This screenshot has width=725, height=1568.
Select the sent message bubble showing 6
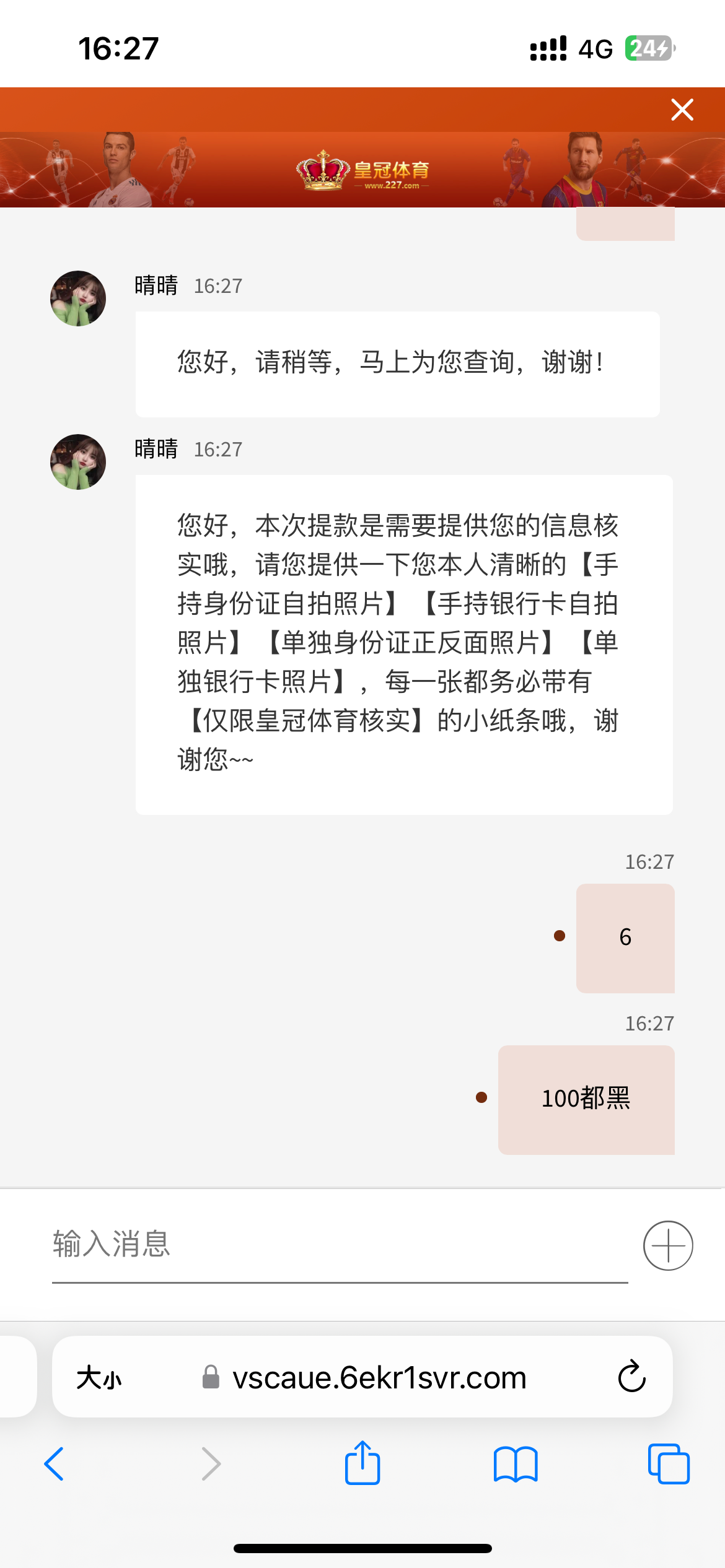coord(625,937)
